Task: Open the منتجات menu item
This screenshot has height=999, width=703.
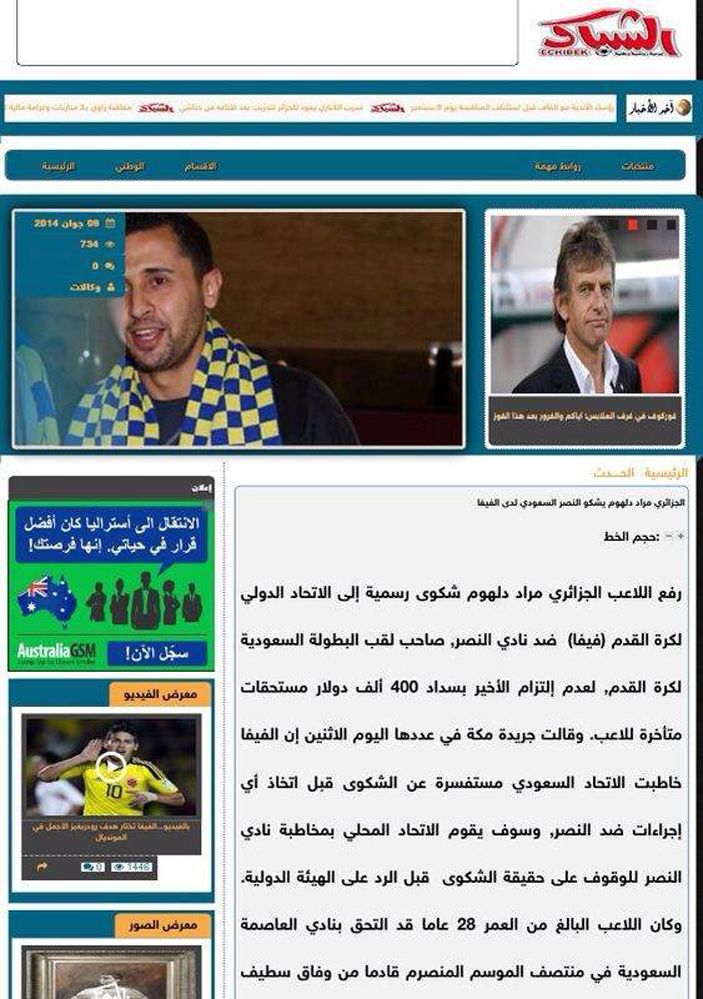Action: tap(637, 166)
